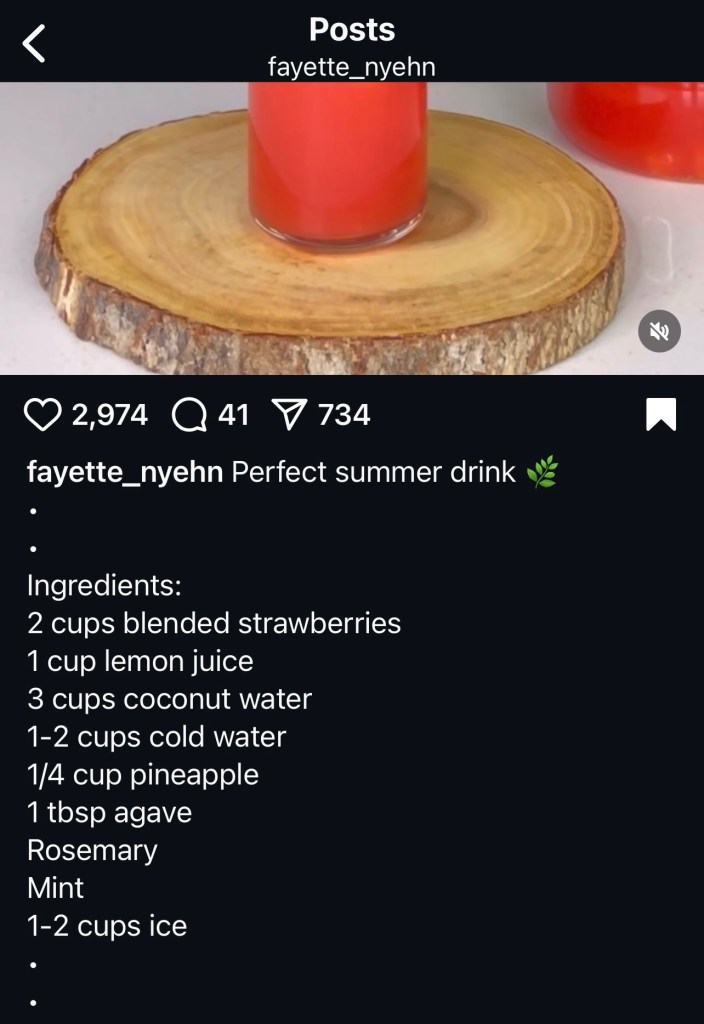704x1024 pixels.
Task: Open fayette_nyehn profile from the caption
Action: coord(124,472)
